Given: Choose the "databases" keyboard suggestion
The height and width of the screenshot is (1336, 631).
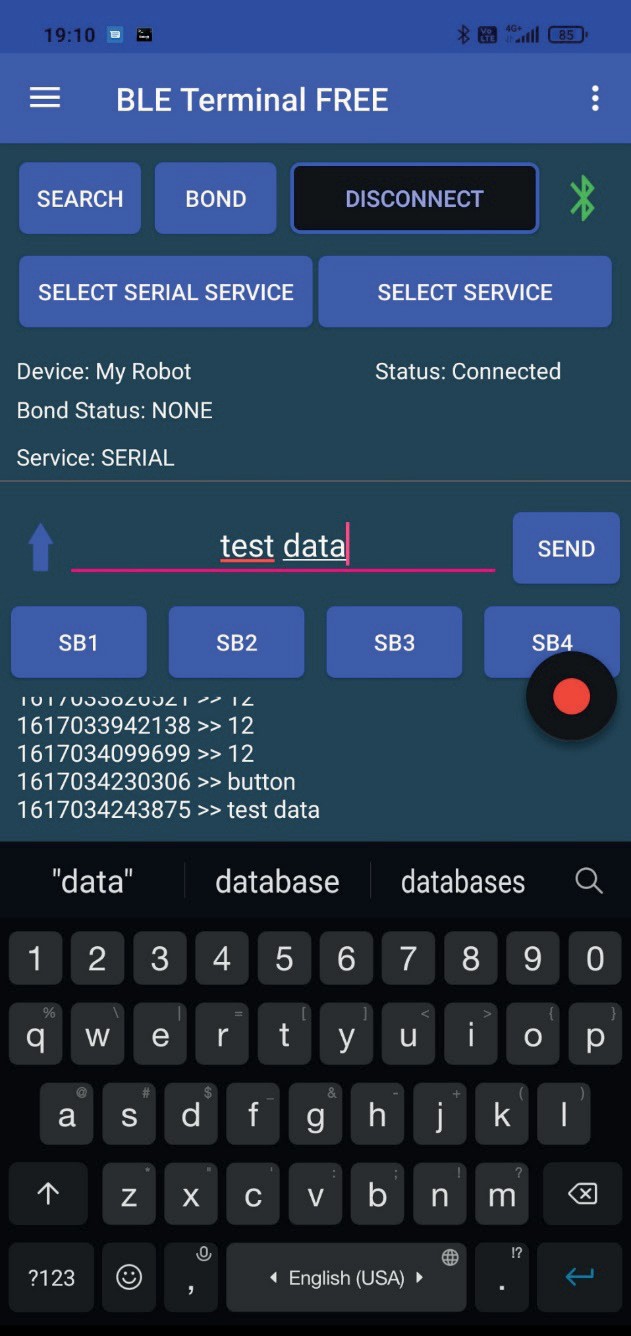Looking at the screenshot, I should tap(462, 881).
